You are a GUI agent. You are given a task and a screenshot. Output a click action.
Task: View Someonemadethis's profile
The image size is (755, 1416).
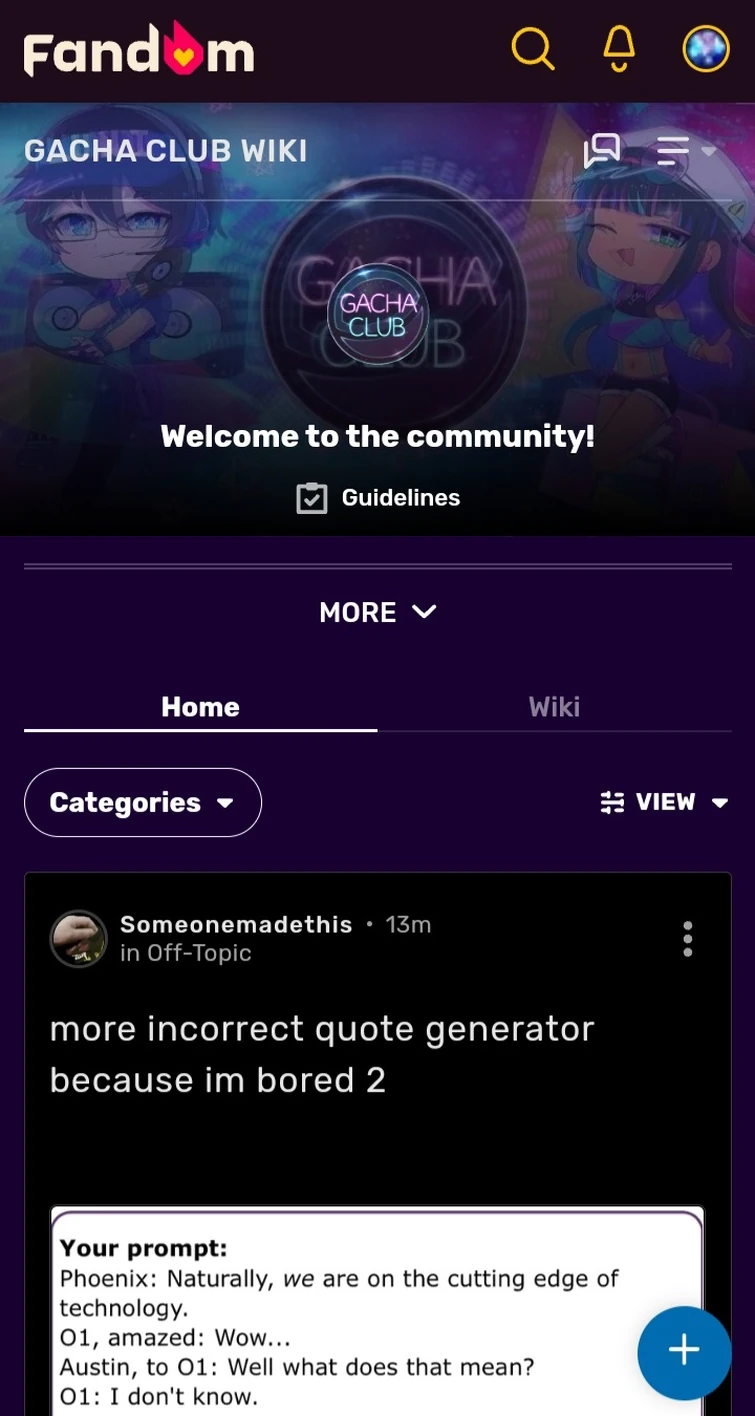(x=236, y=925)
